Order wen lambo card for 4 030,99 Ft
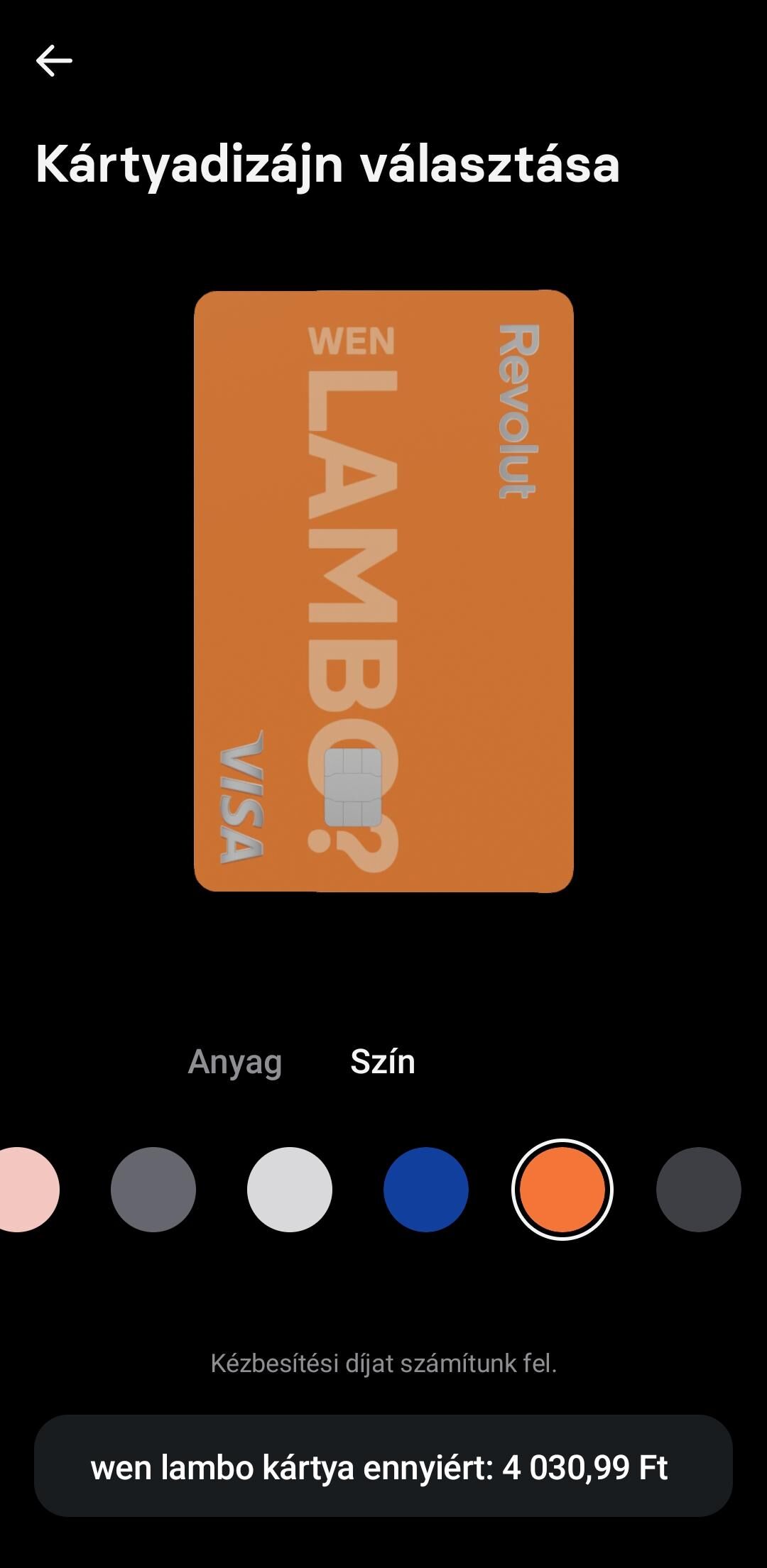The height and width of the screenshot is (1568, 767). coord(383,1466)
